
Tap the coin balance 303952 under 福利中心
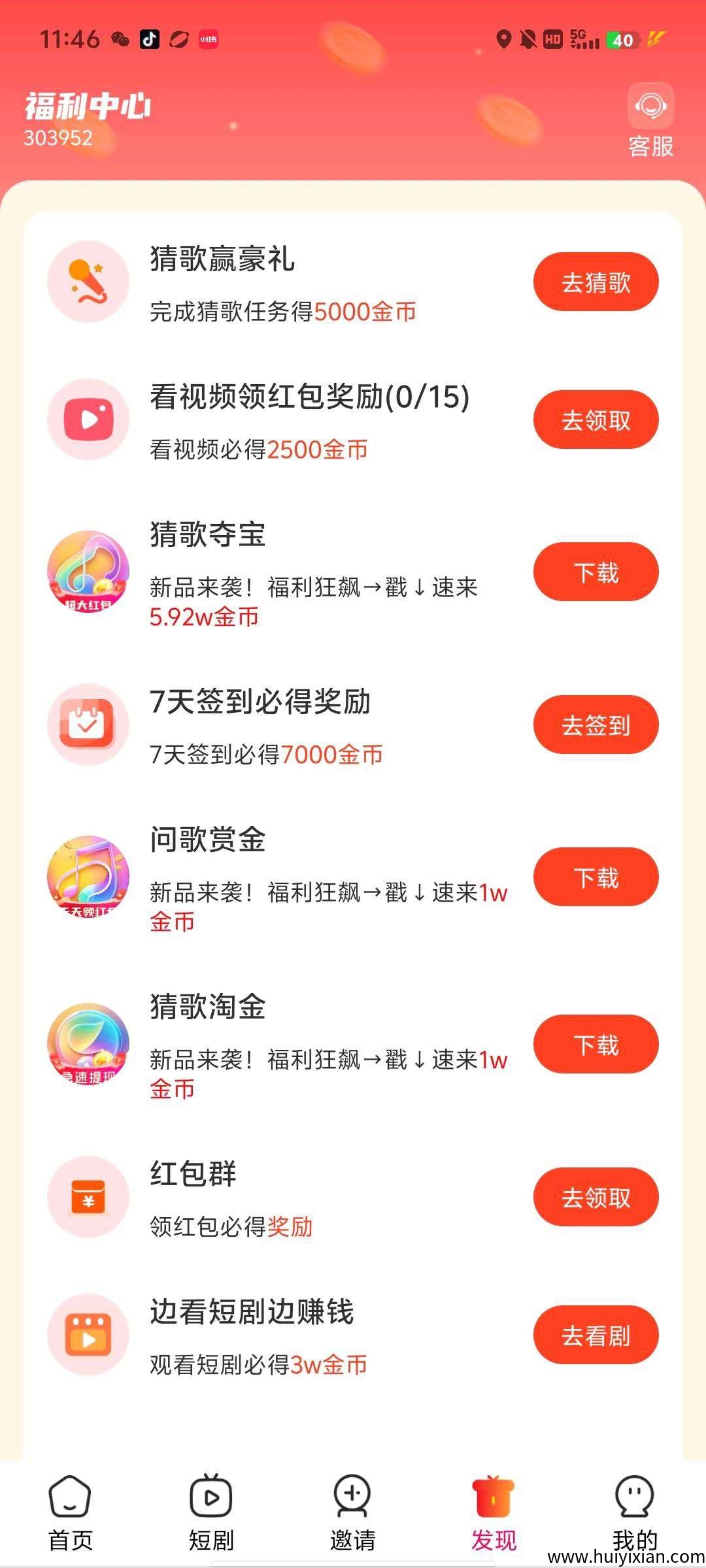click(58, 139)
